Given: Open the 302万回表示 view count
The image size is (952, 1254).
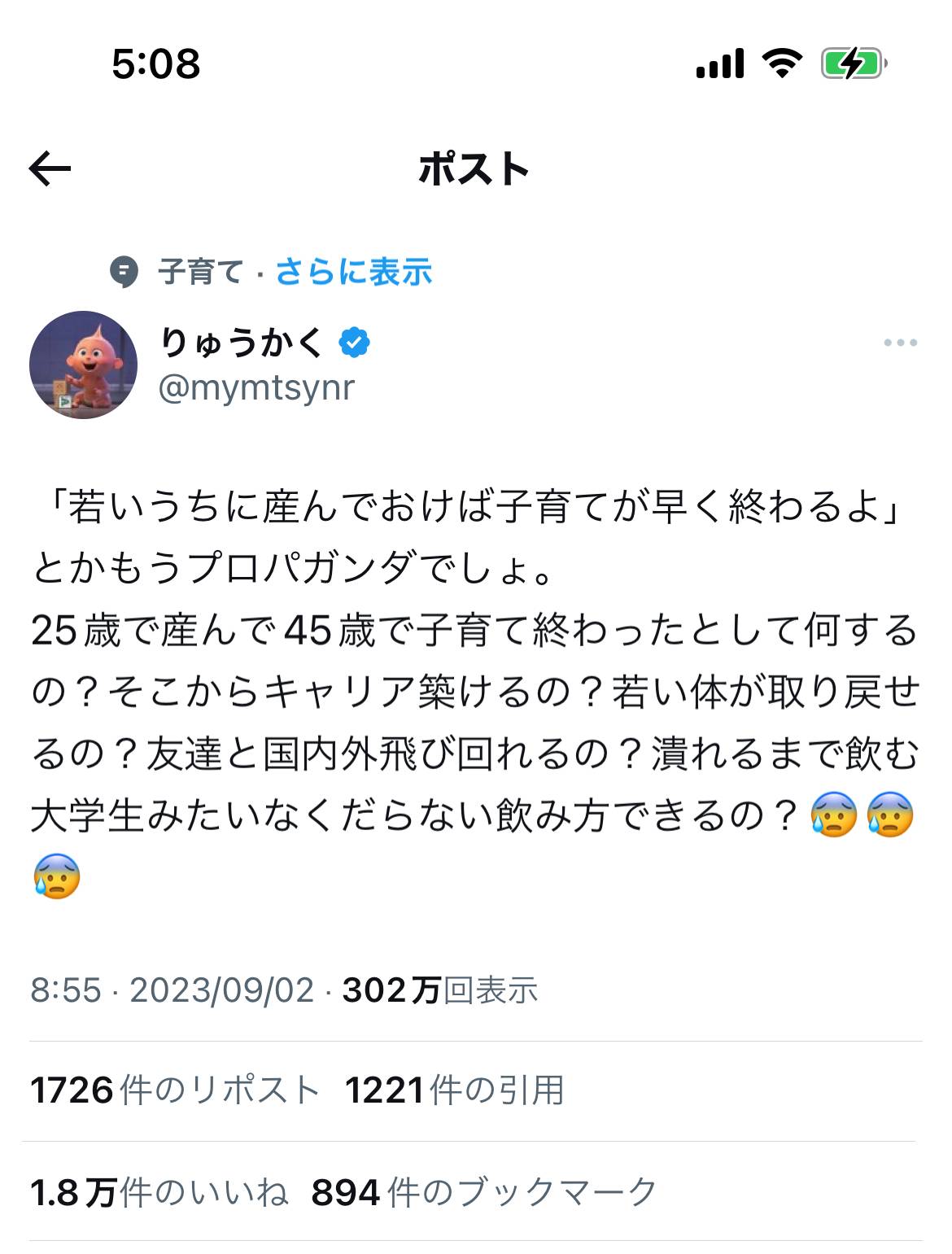Looking at the screenshot, I should point(440,990).
